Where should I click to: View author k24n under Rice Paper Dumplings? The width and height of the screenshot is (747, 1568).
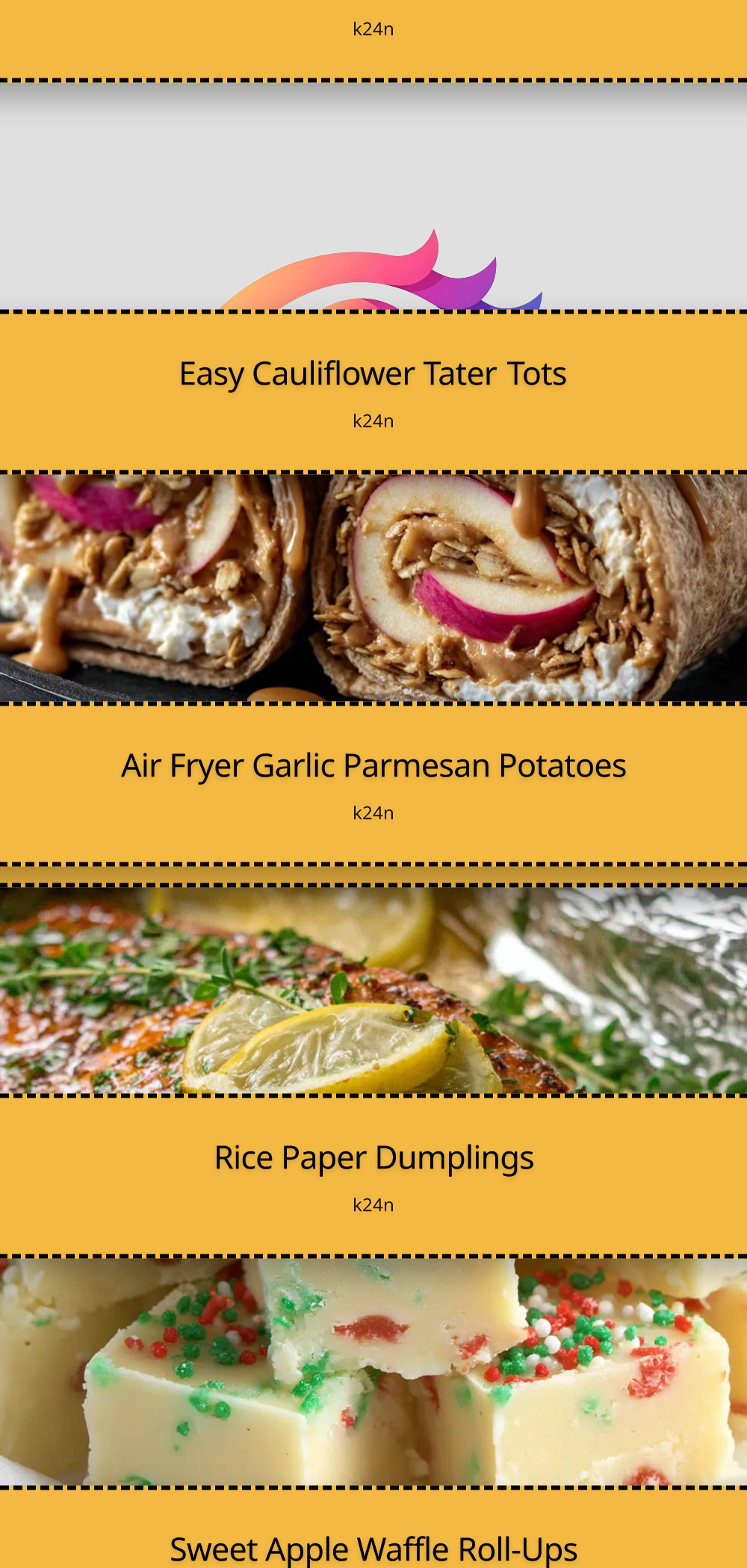(373, 1205)
